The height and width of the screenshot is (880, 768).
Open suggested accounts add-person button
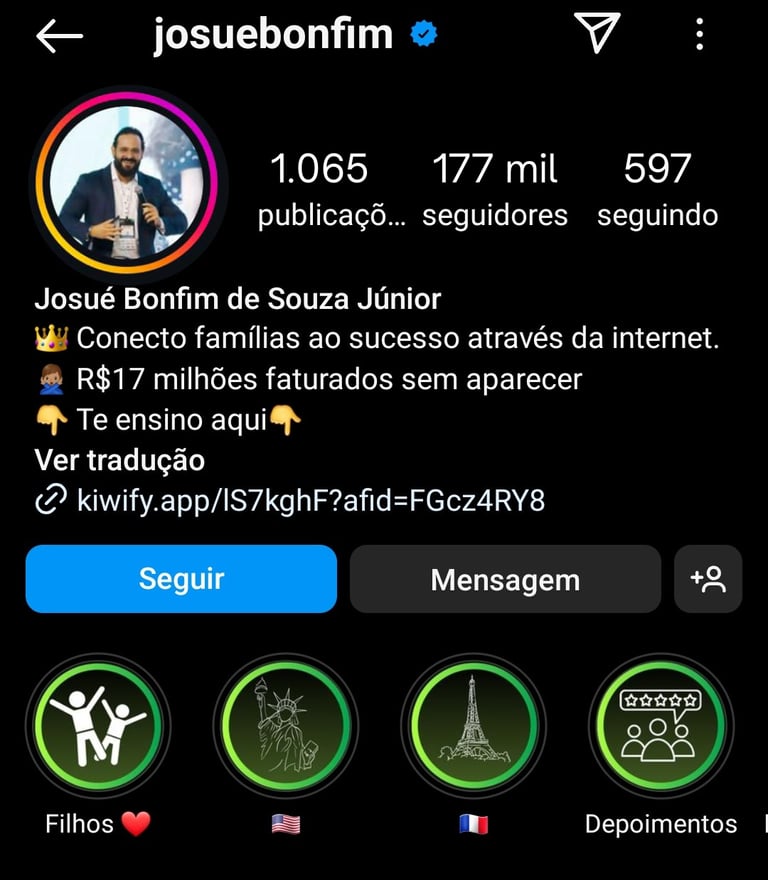[x=708, y=579]
